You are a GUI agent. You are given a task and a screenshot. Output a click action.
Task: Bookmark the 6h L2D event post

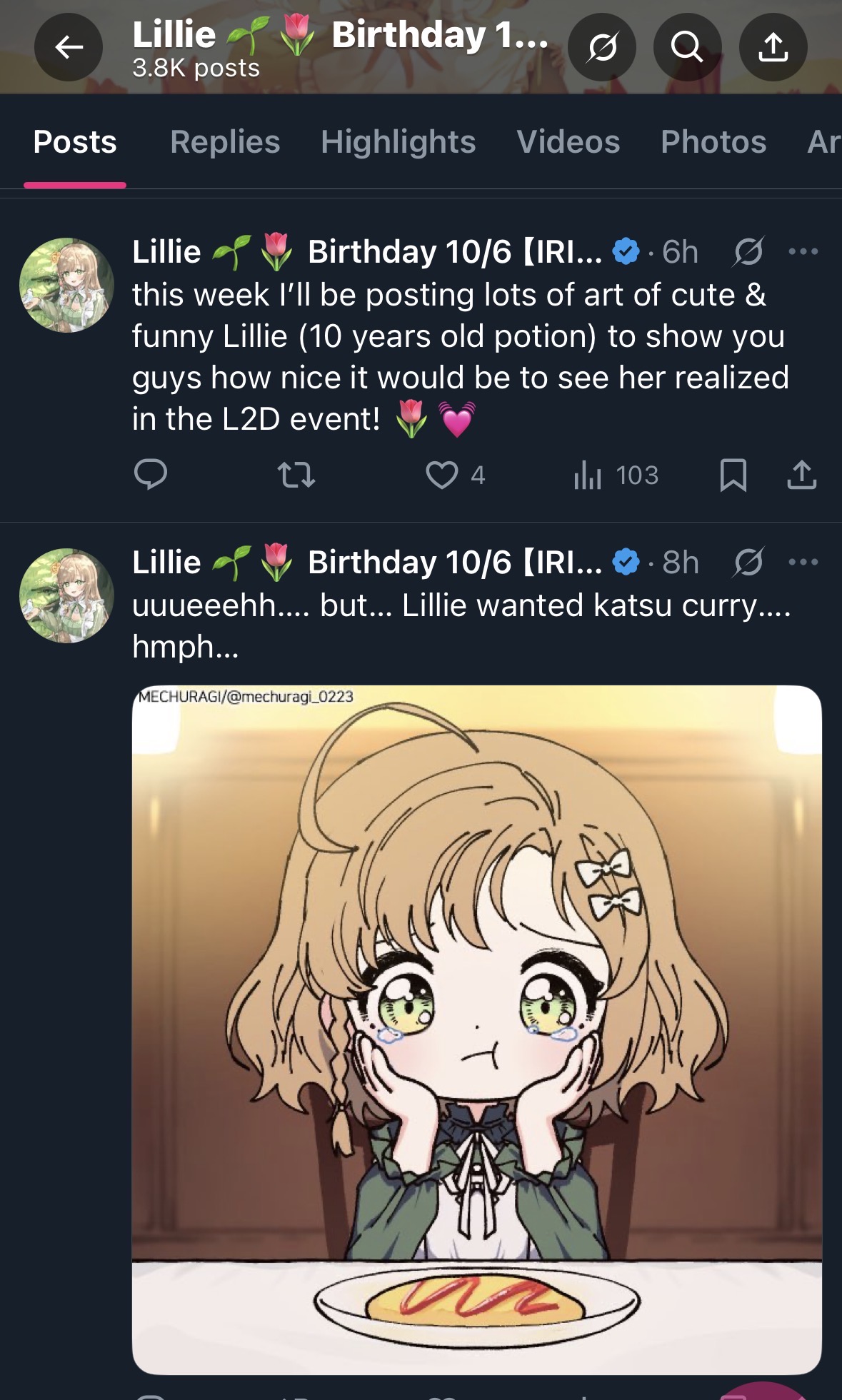click(733, 475)
